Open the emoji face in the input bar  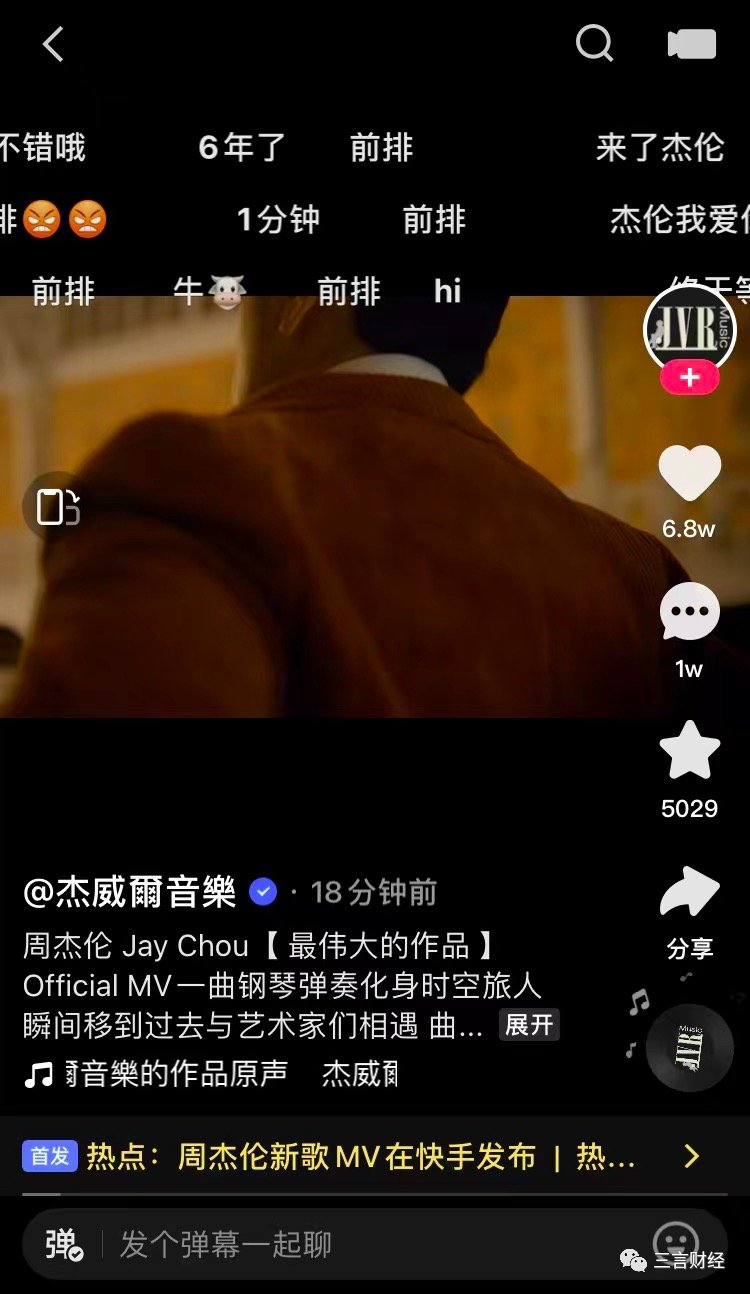tap(675, 1240)
